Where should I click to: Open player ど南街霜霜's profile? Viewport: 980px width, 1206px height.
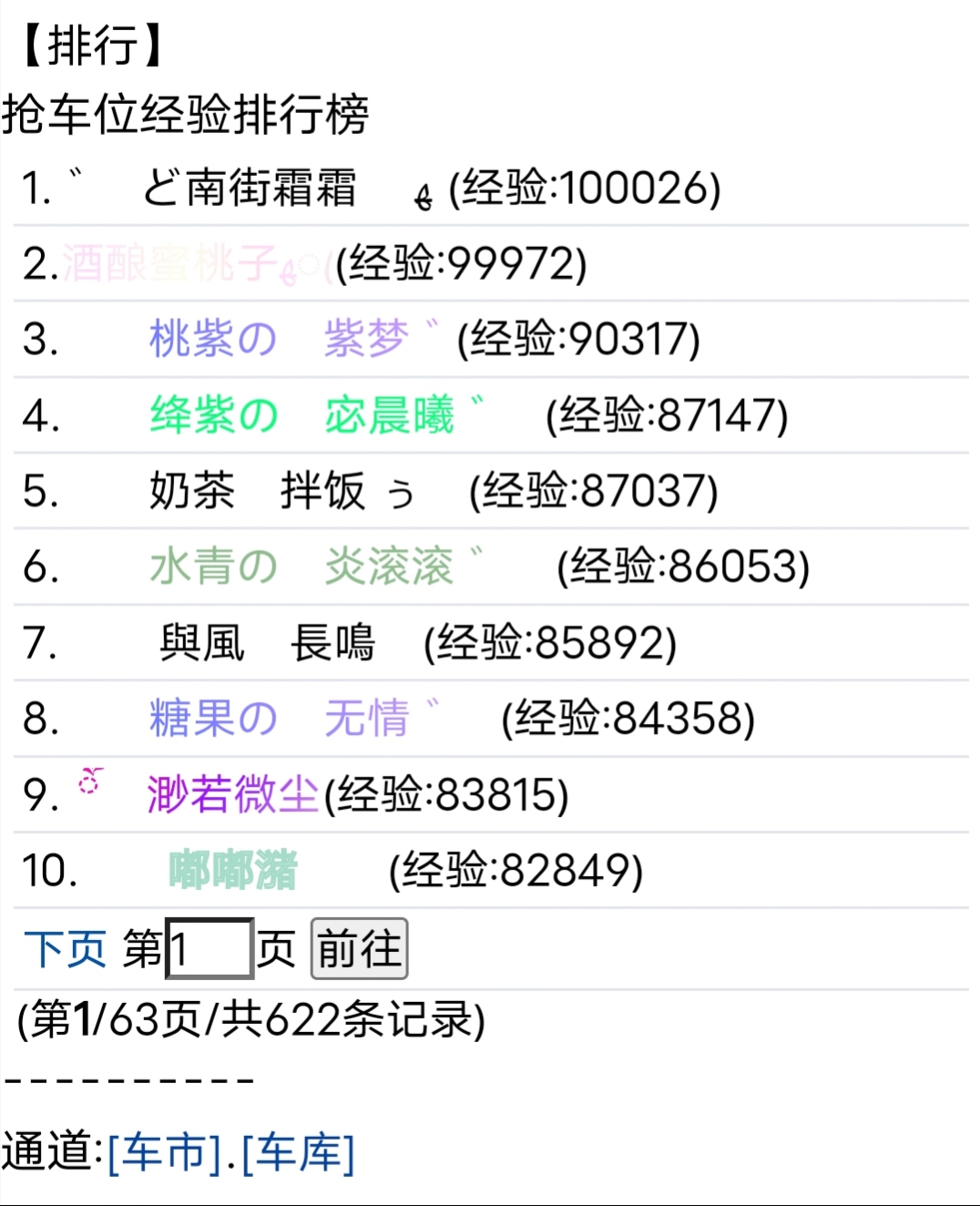pos(248,189)
